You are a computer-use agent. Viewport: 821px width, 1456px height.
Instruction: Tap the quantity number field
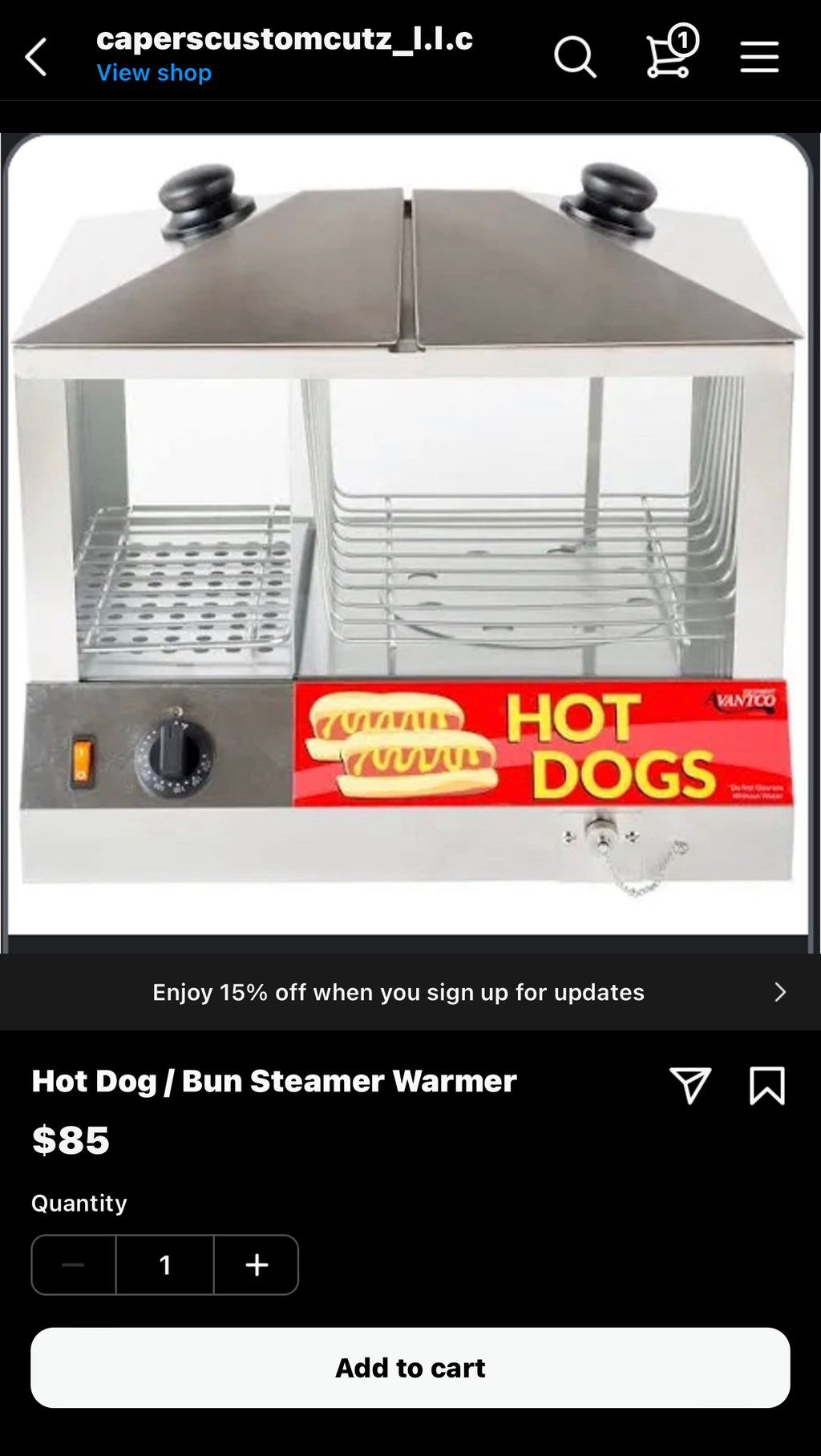165,1264
